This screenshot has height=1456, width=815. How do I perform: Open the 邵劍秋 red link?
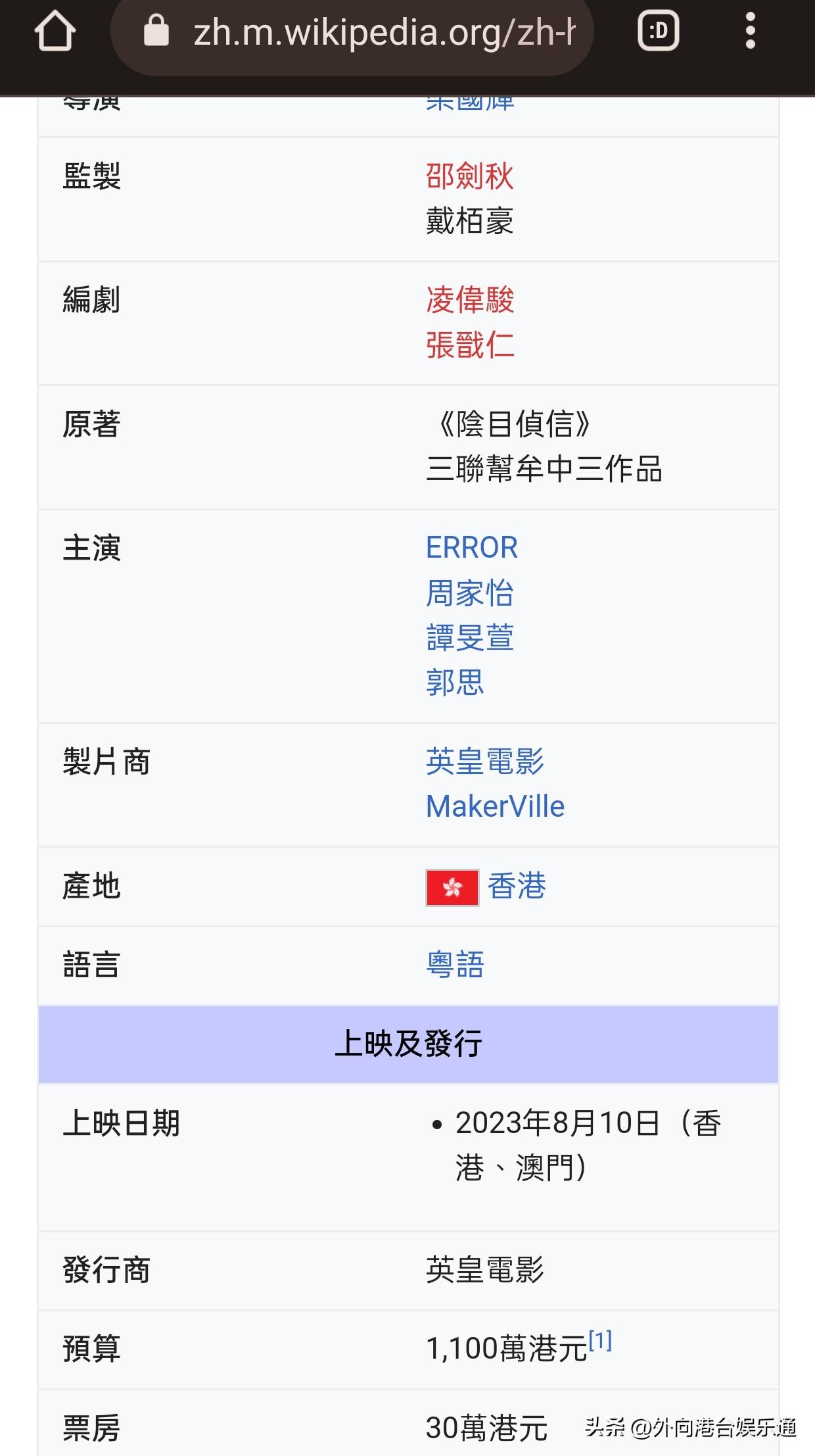pos(469,176)
